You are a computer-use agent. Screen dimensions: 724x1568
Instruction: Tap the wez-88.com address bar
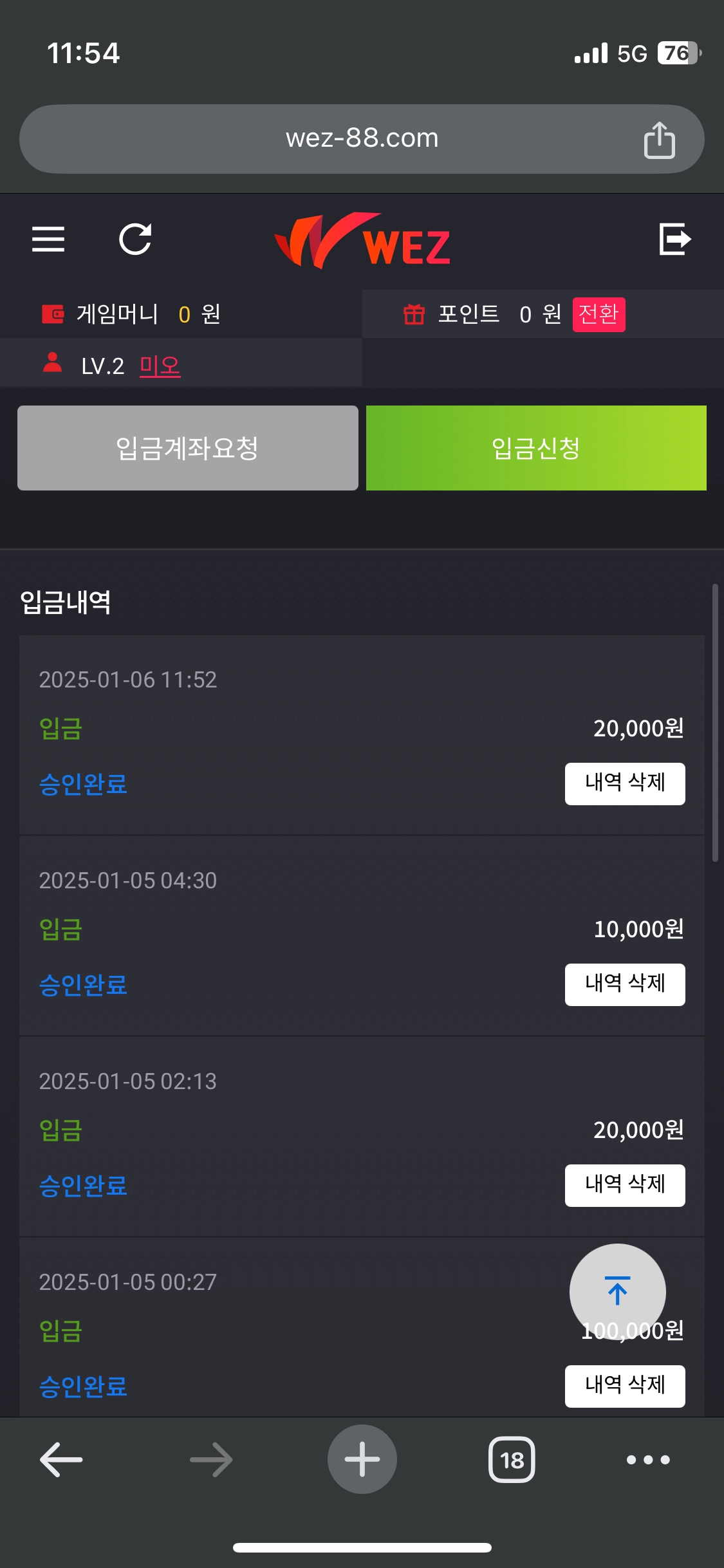click(x=362, y=139)
